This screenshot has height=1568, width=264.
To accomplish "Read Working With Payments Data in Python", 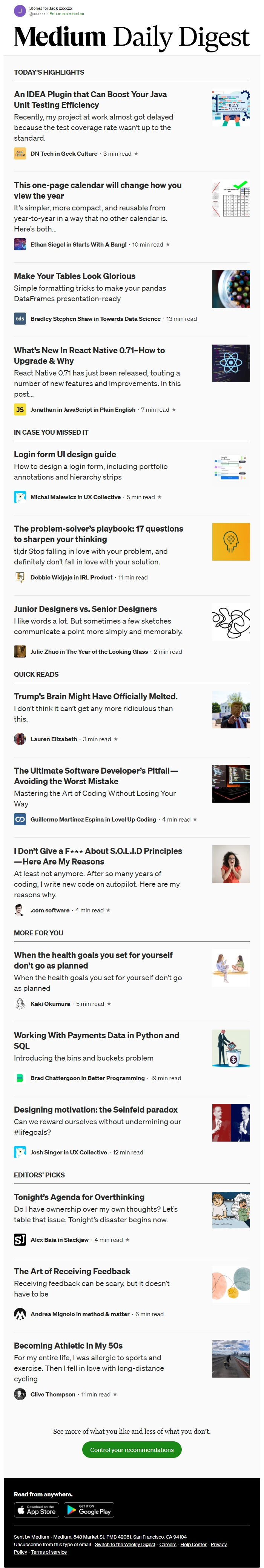I will pos(96,1040).
